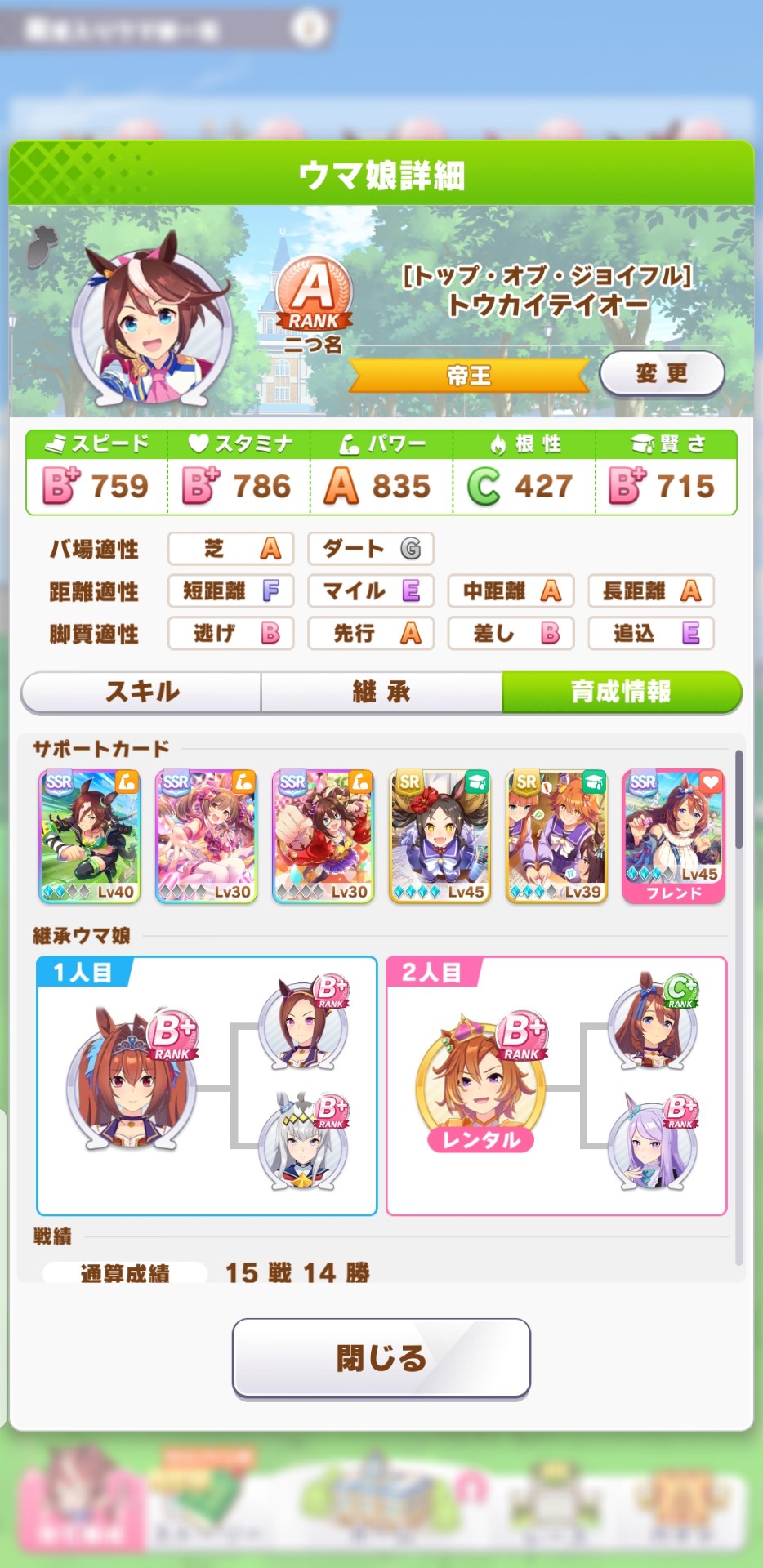Tap the 変更 button to change the title
Viewport: 763px width, 1568px height.
pyautogui.click(x=662, y=374)
